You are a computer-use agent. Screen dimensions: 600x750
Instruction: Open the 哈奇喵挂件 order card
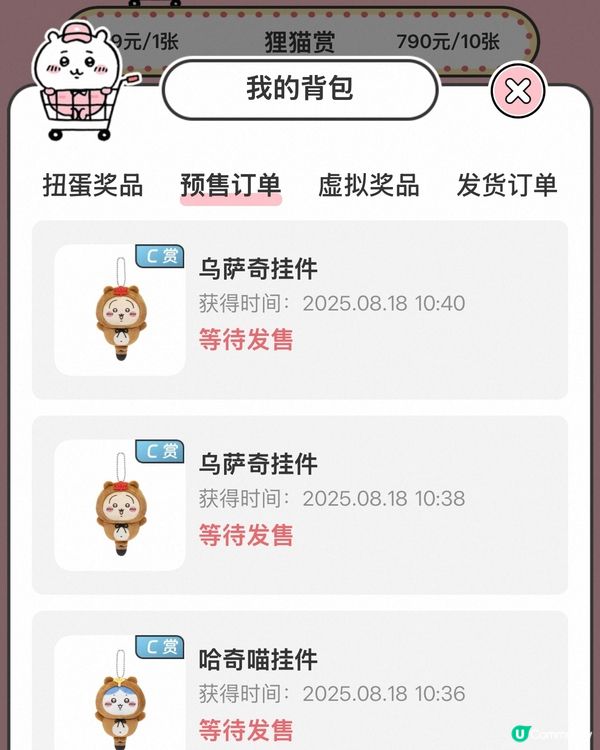click(x=300, y=690)
